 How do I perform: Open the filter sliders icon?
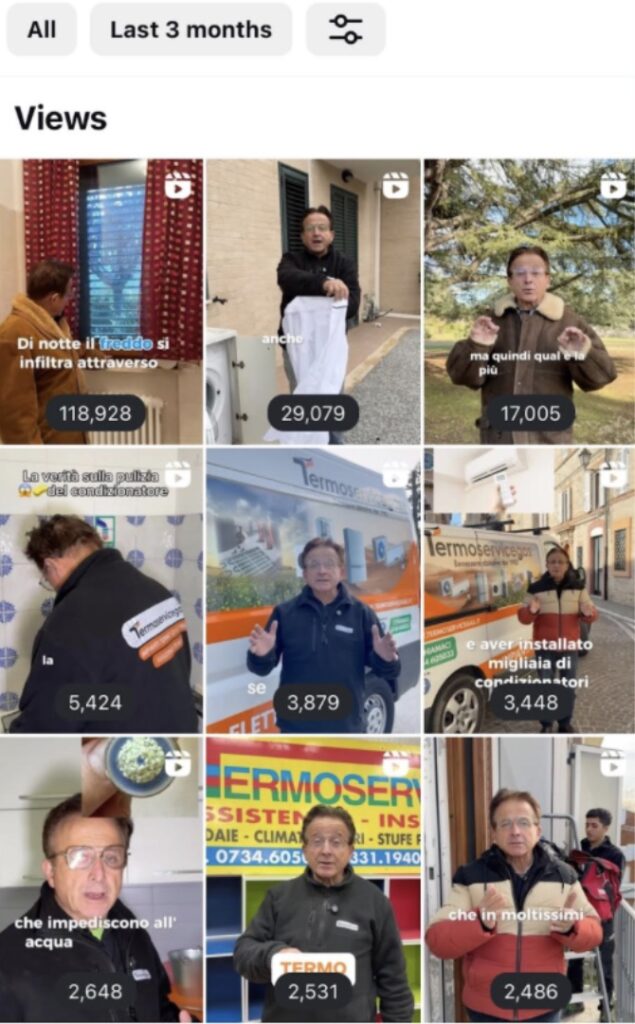346,29
